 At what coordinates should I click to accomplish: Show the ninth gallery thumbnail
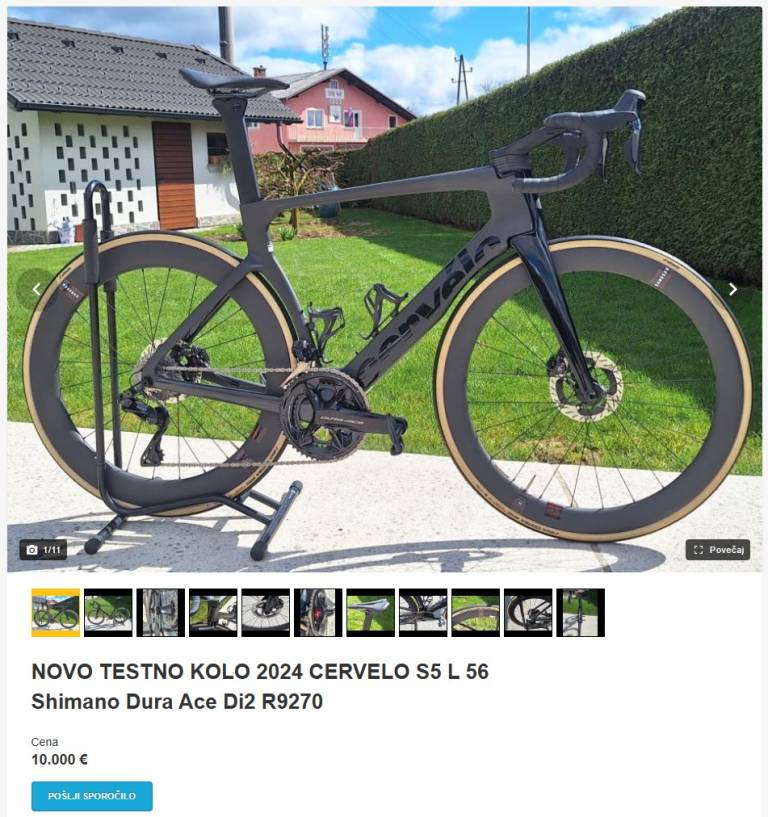(476, 612)
